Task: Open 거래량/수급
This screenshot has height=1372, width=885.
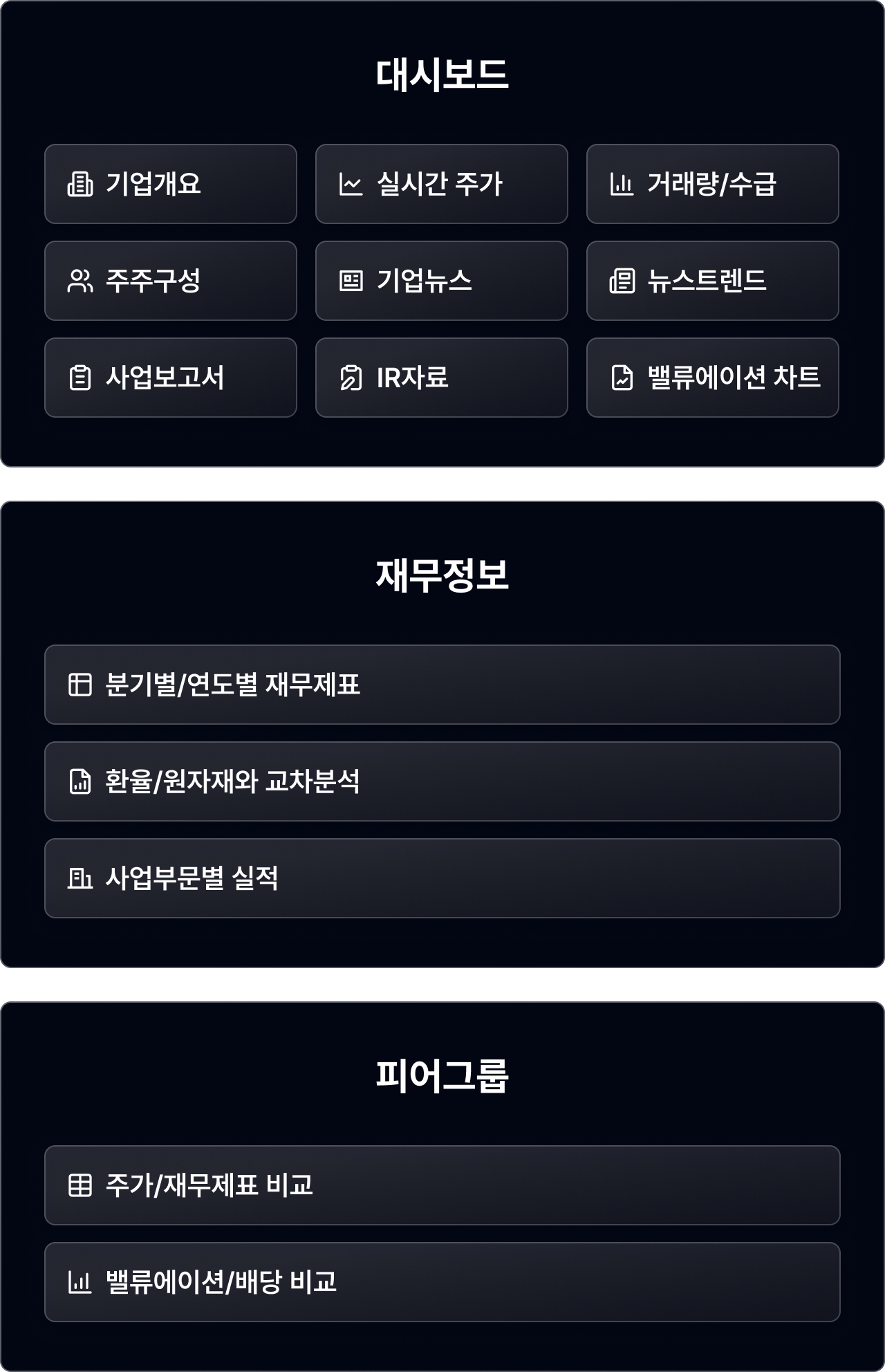Action: [x=713, y=184]
